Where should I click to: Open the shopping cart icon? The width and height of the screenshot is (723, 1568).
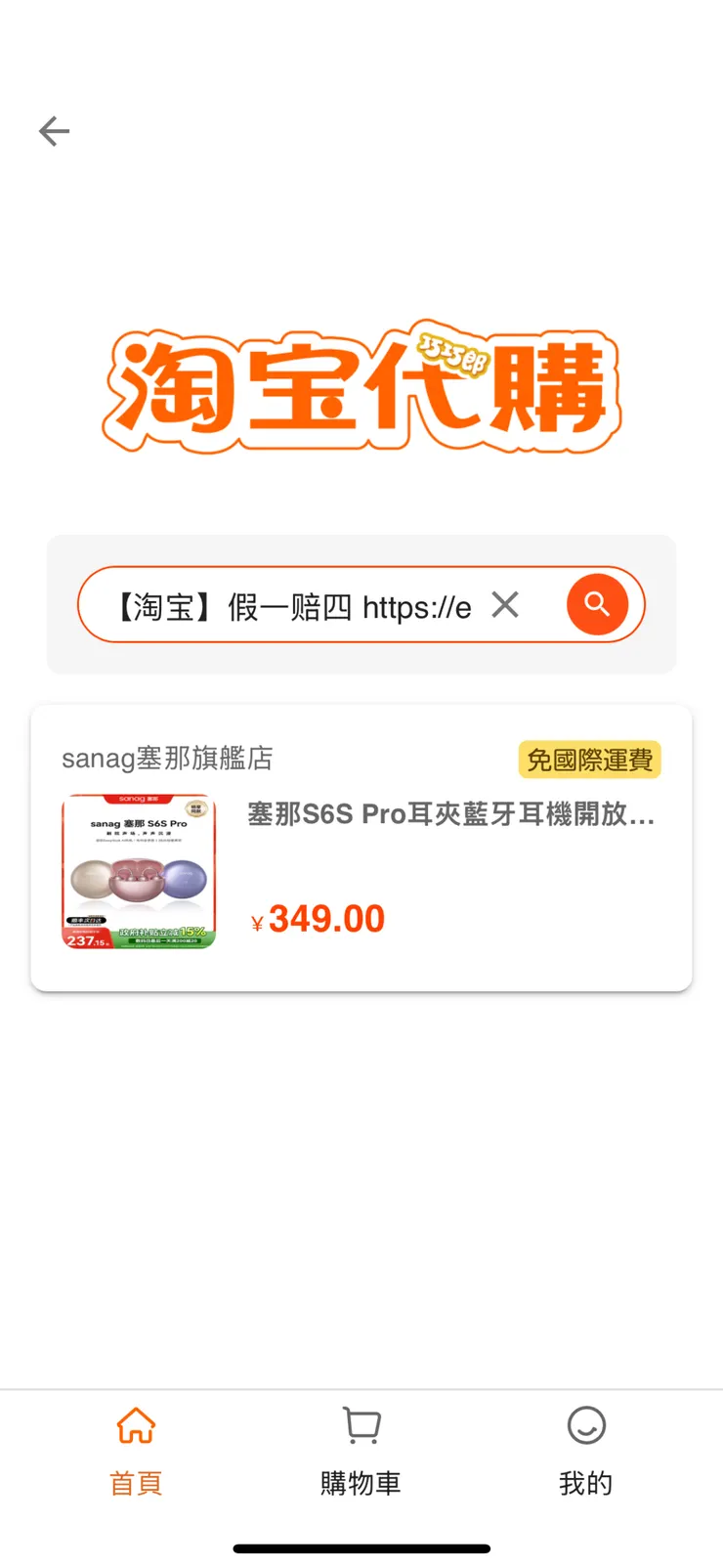[x=361, y=1426]
